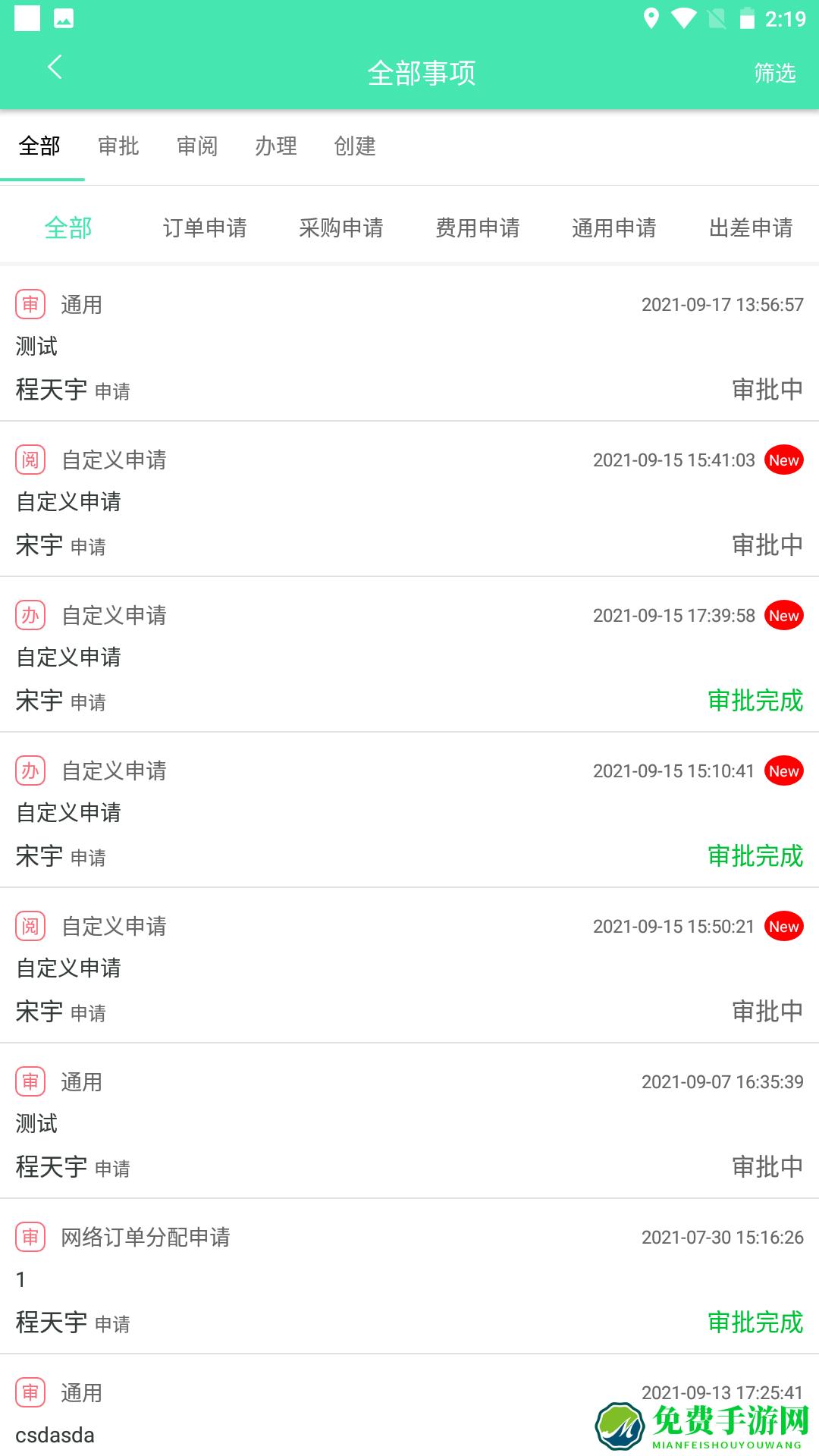Image resolution: width=819 pixels, height=1456 pixels.
Task: Click the red 审 icon on the 通用 item
Action: (30, 303)
